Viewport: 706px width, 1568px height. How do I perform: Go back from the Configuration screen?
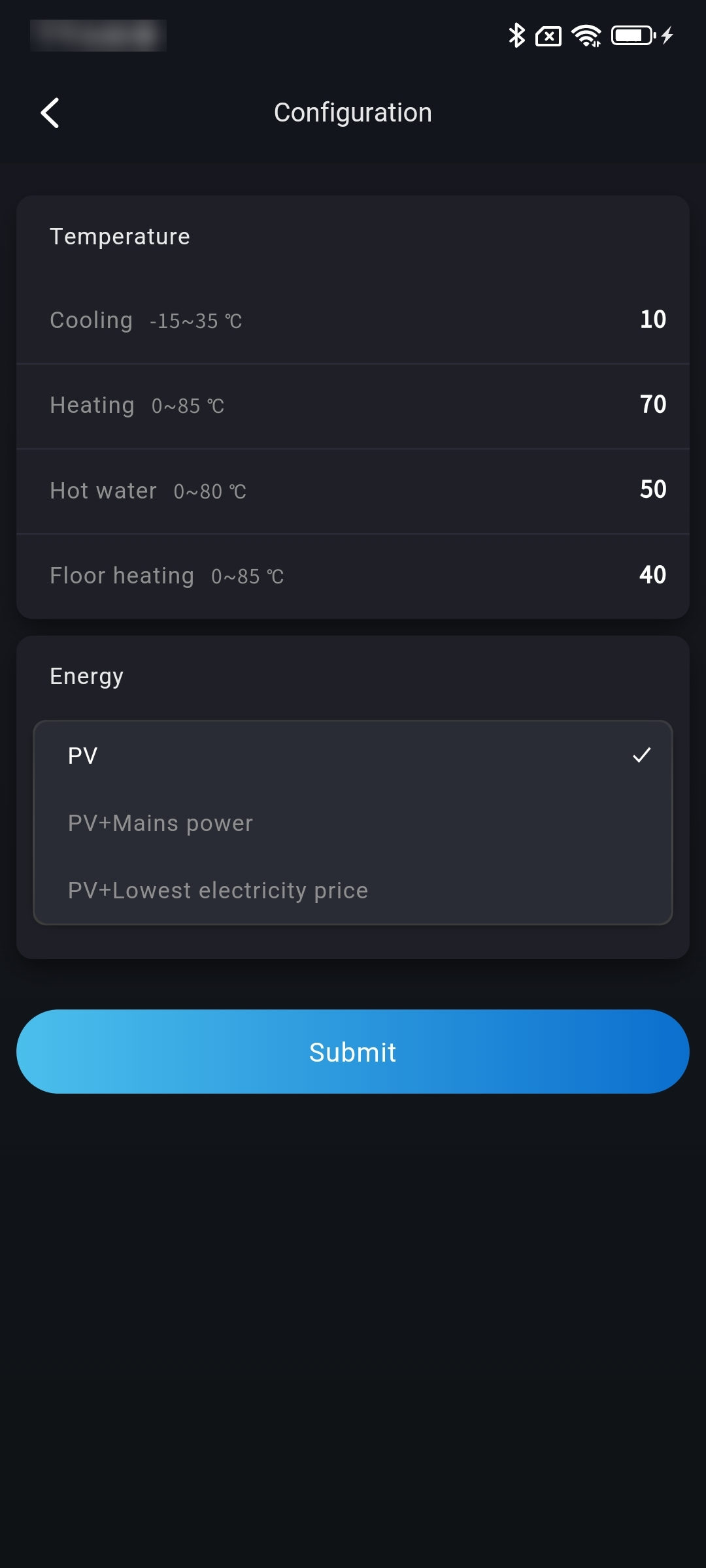(x=50, y=113)
